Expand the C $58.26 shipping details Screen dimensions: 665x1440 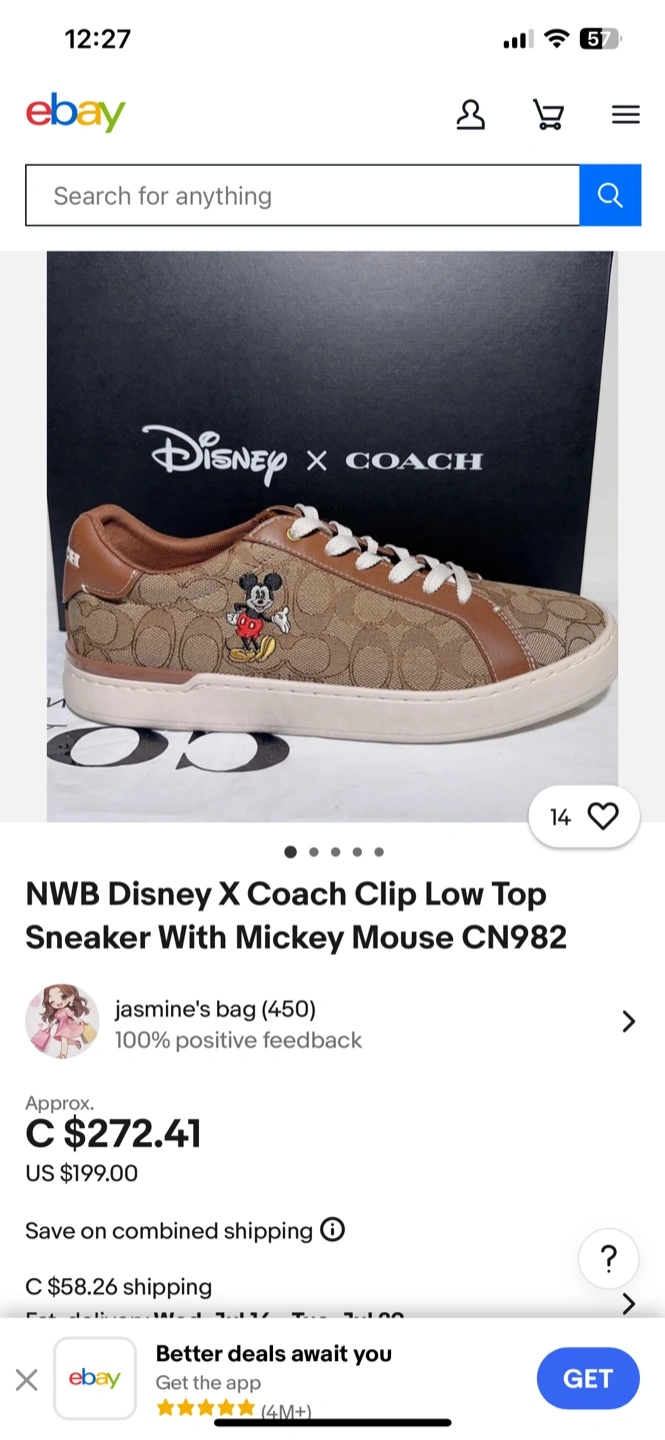[628, 1303]
